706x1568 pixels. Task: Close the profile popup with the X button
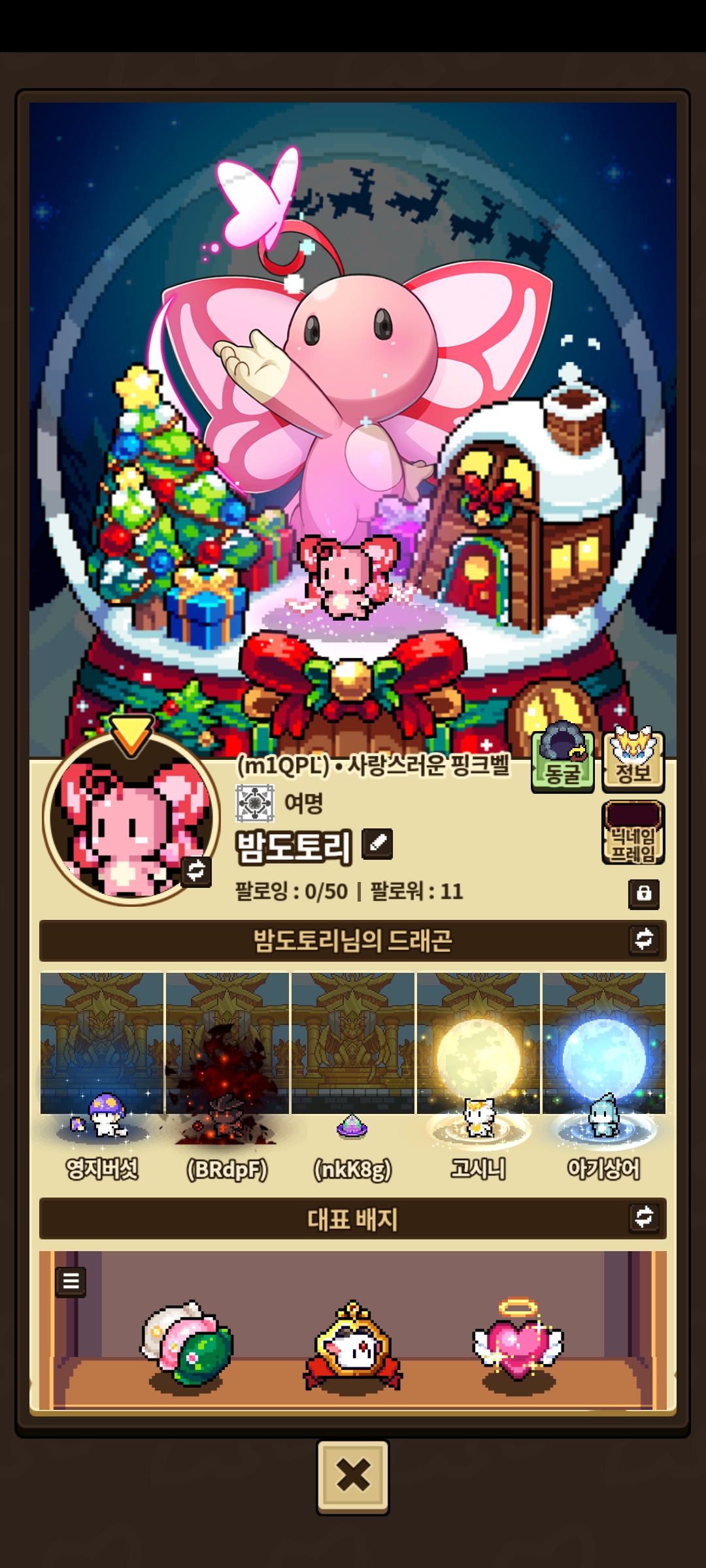(x=353, y=1477)
